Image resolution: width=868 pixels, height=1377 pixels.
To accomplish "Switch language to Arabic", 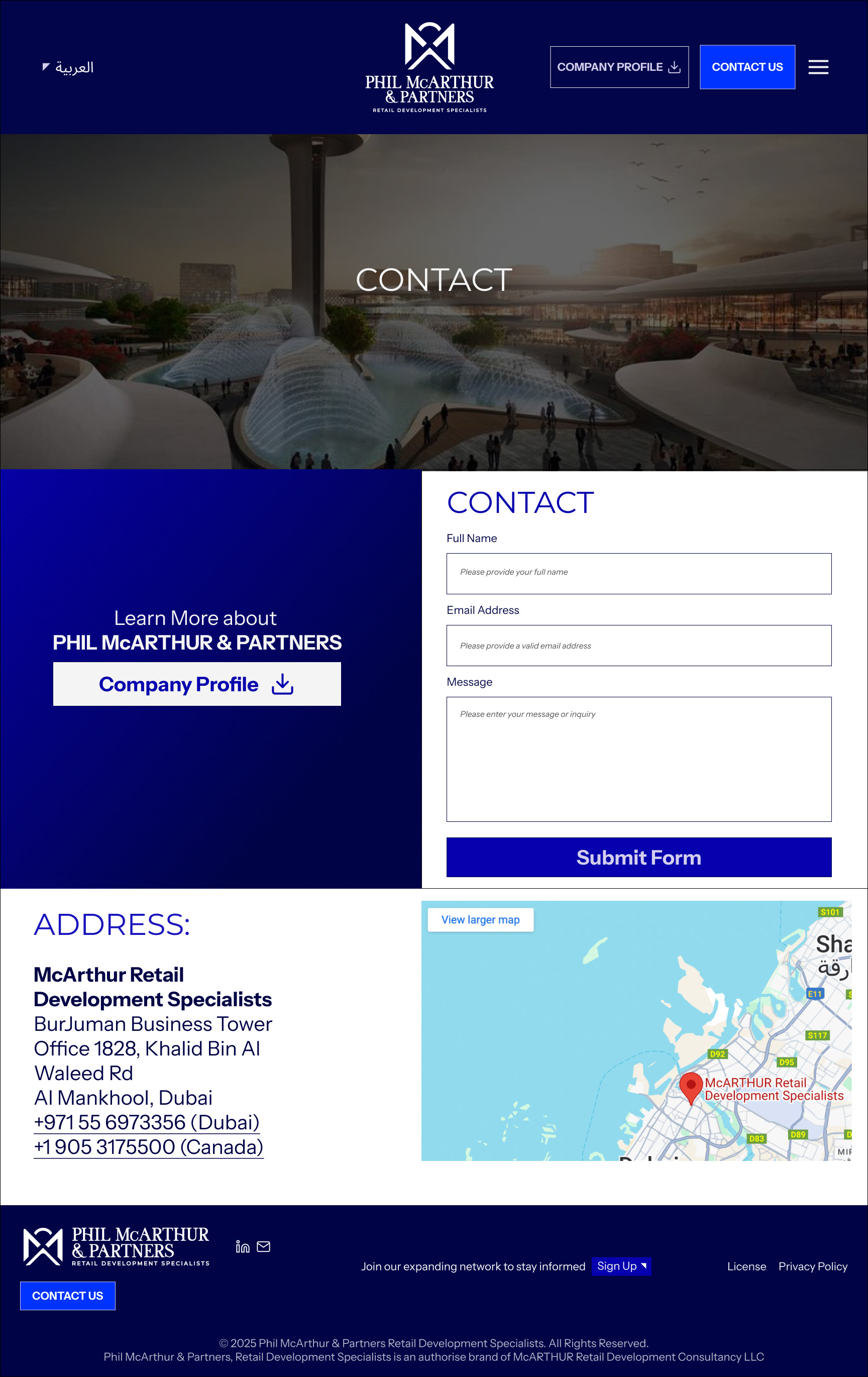I will tap(69, 67).
